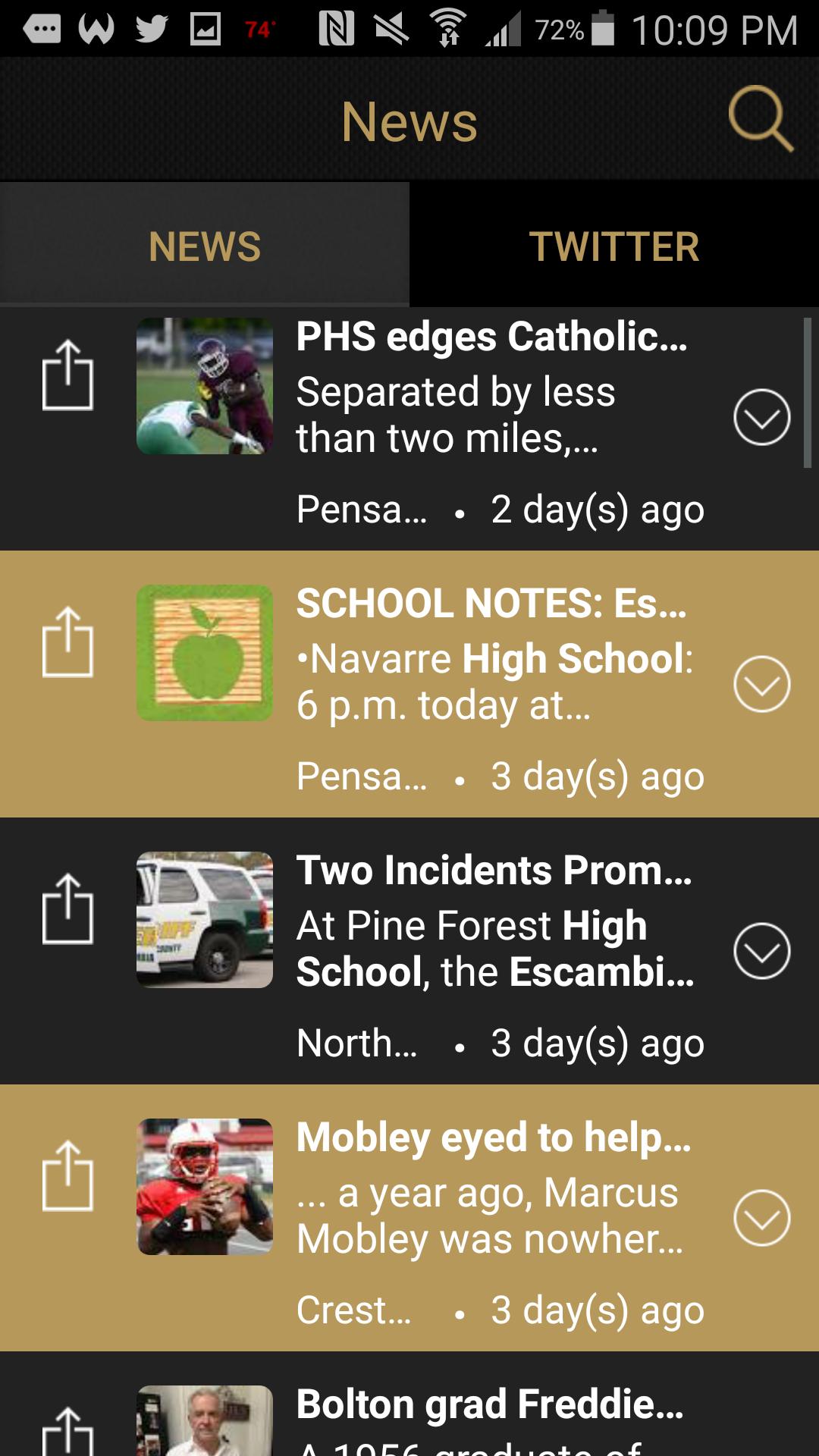This screenshot has height=1456, width=819.
Task: Expand the PHS edges Catholic story
Action: point(761,417)
